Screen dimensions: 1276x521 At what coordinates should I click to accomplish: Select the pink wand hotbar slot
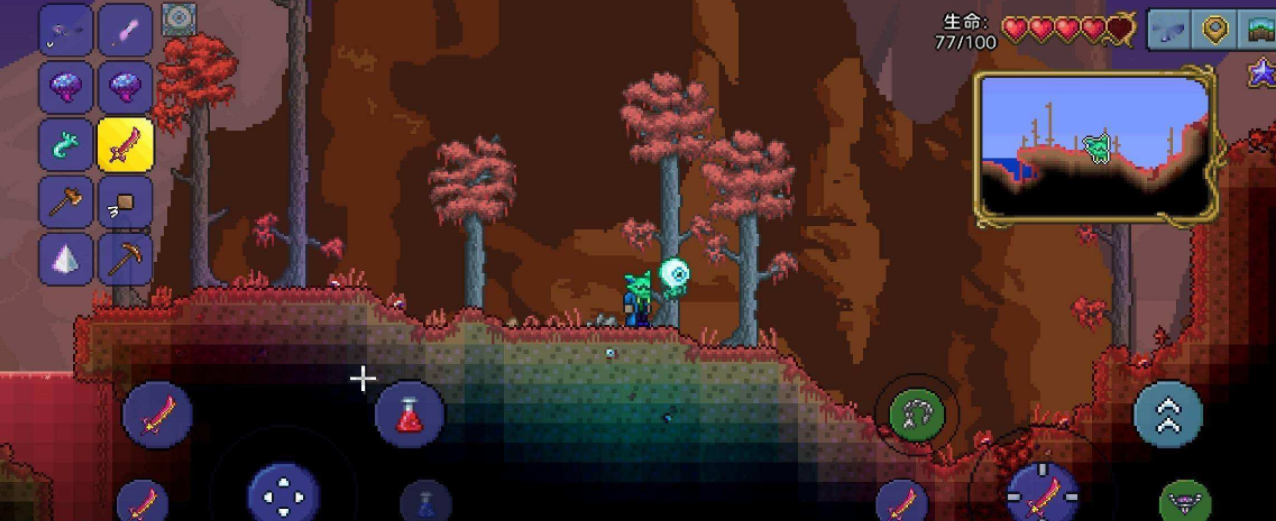[x=125, y=30]
